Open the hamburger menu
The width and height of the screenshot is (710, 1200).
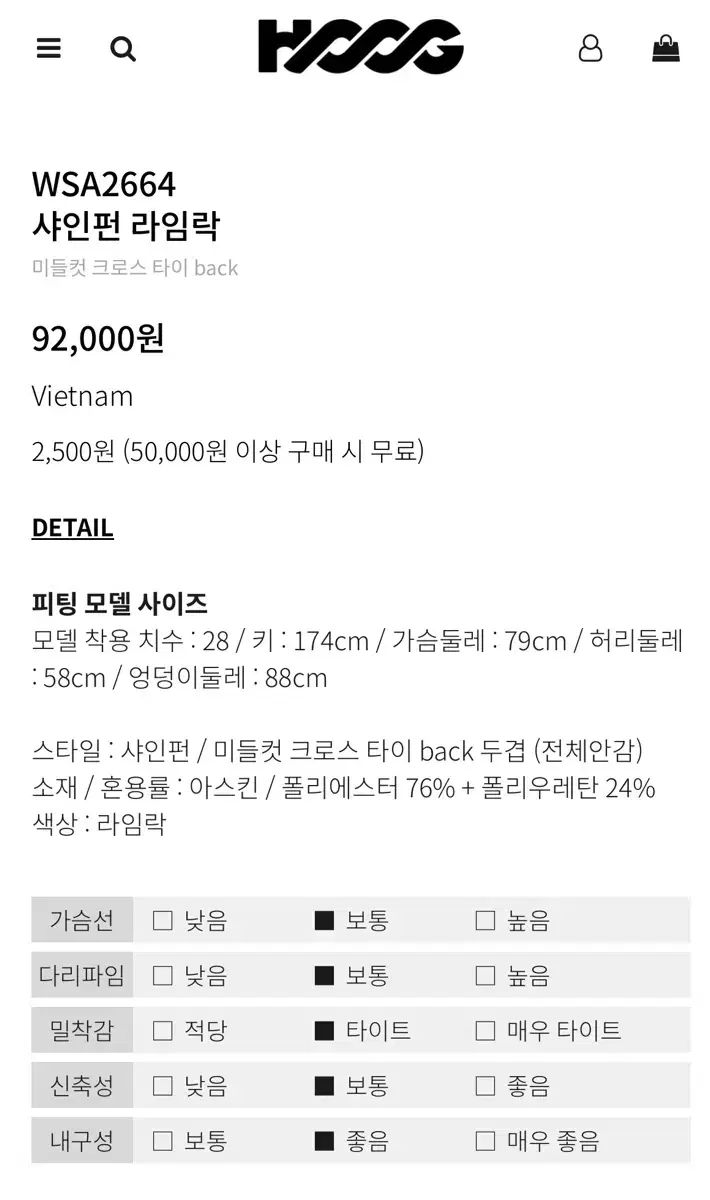click(x=49, y=48)
